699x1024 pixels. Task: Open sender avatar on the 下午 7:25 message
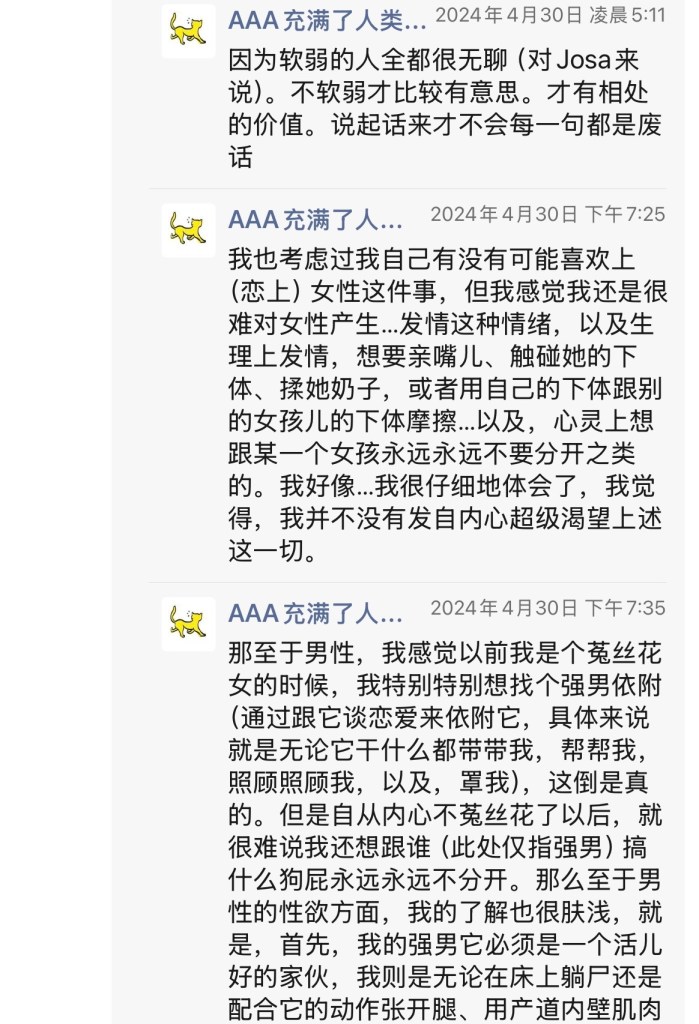click(x=188, y=230)
